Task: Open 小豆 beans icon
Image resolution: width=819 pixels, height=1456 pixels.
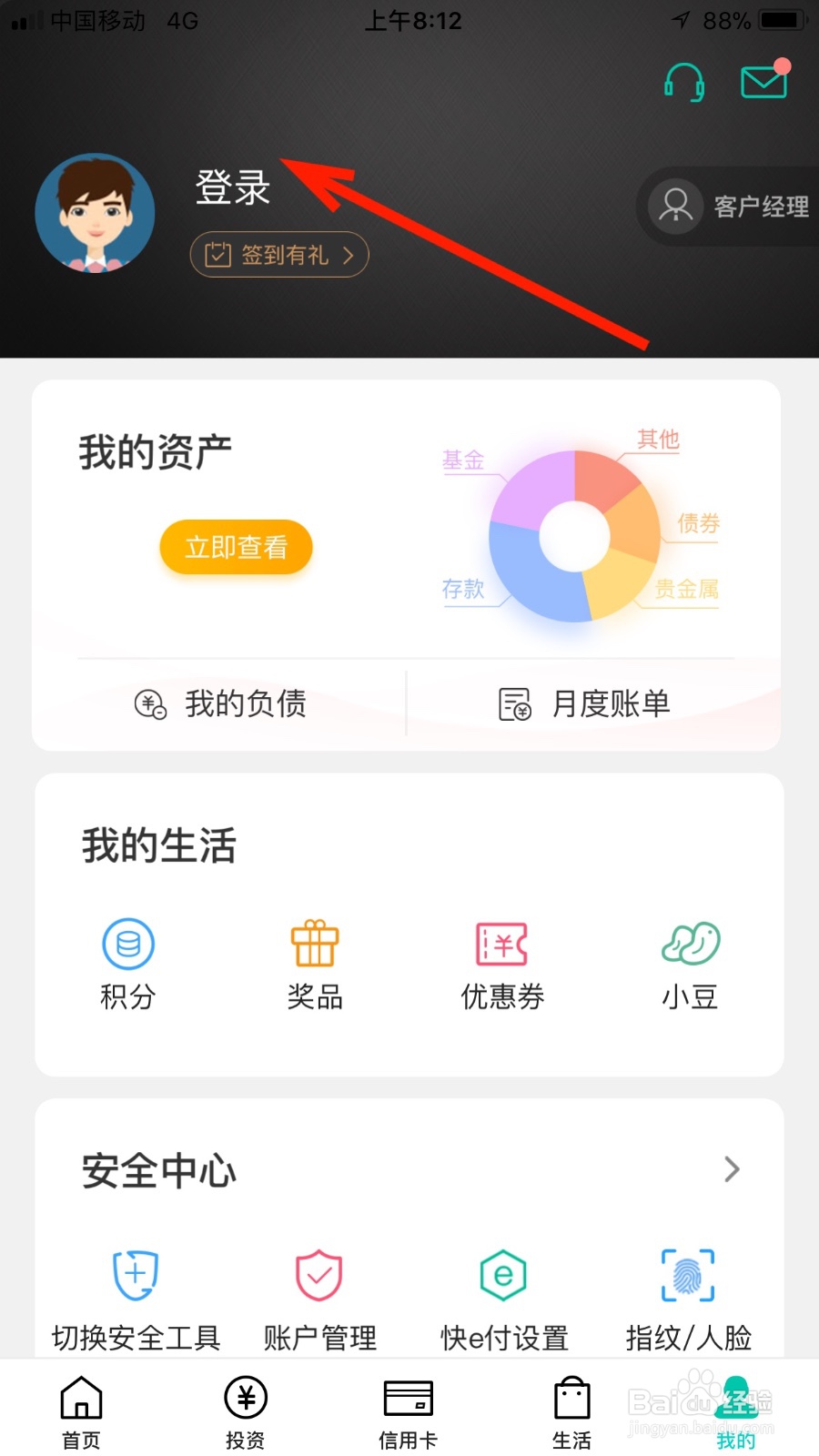Action: pos(691,965)
